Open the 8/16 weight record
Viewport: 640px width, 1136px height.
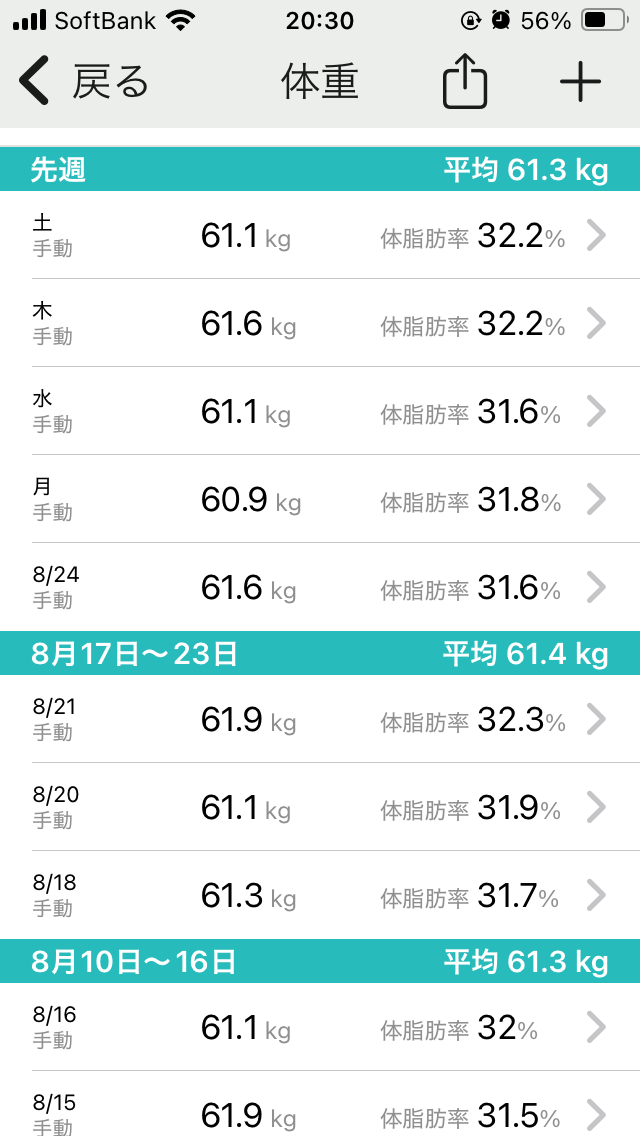[x=320, y=1027]
